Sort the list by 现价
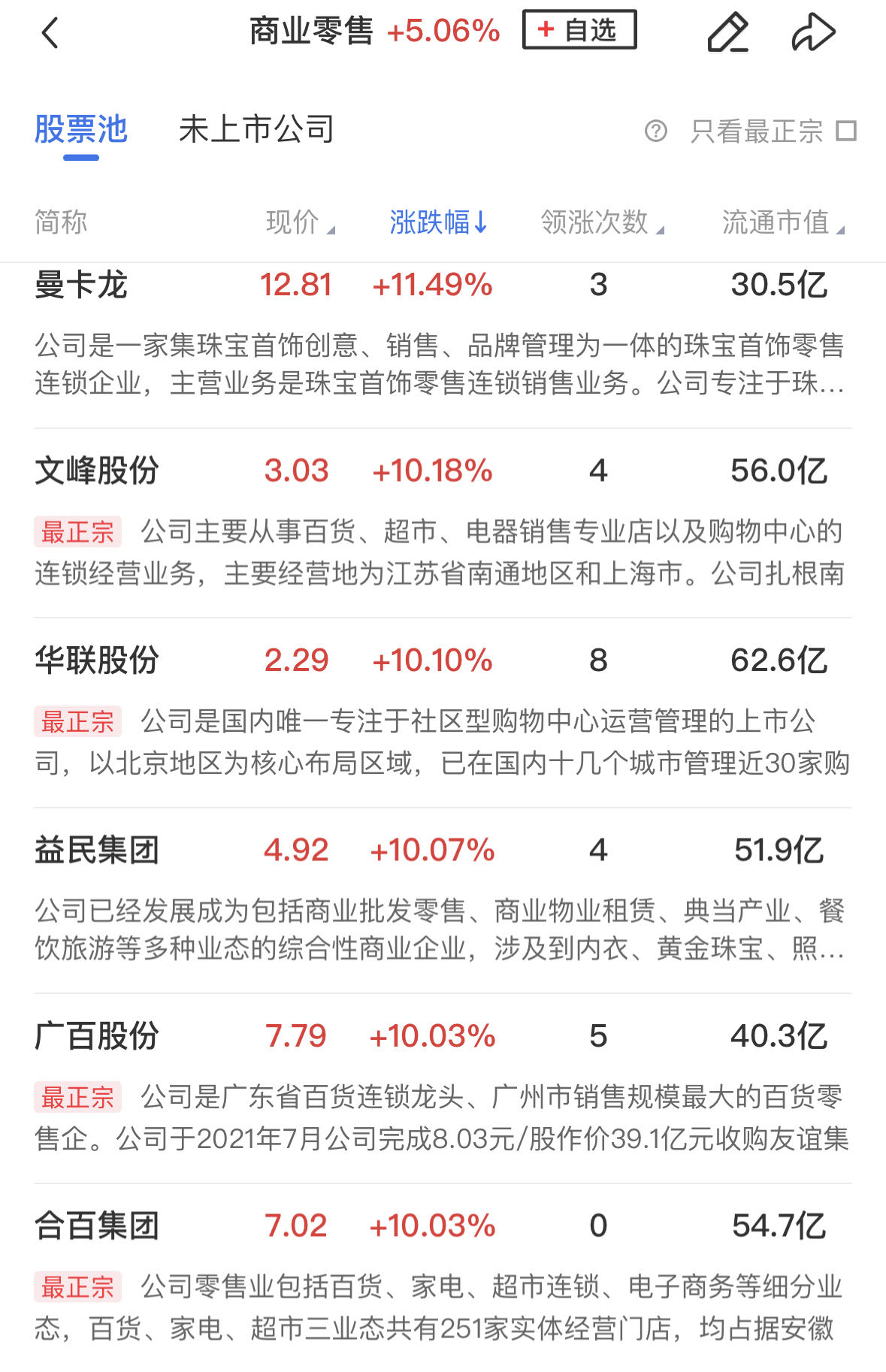This screenshot has height=1372, width=886. 299,222
